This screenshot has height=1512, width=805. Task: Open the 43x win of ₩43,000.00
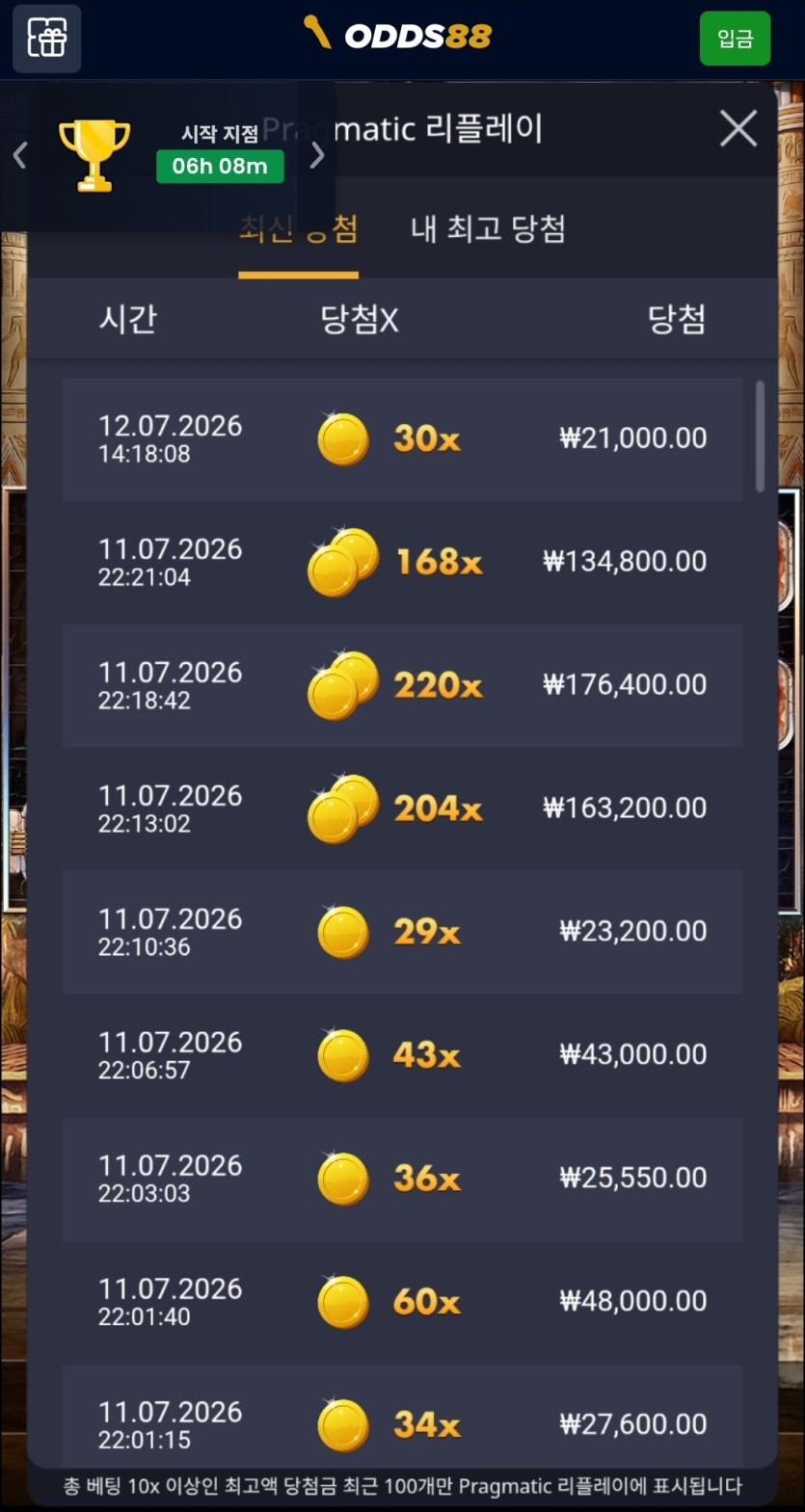[402, 1055]
